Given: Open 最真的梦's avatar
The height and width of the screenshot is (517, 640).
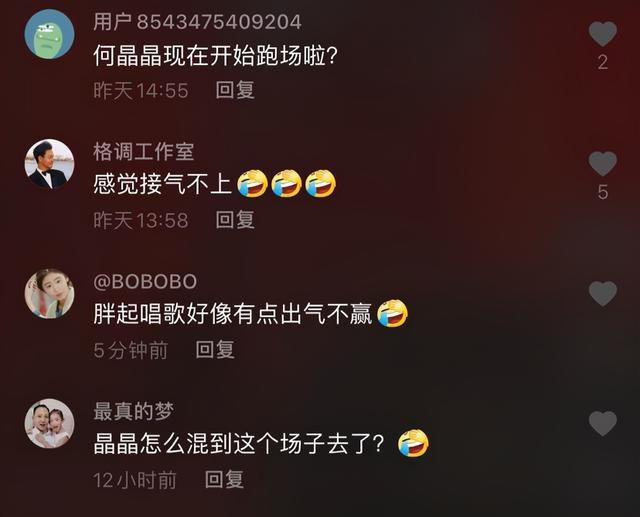Looking at the screenshot, I should coord(49,424).
